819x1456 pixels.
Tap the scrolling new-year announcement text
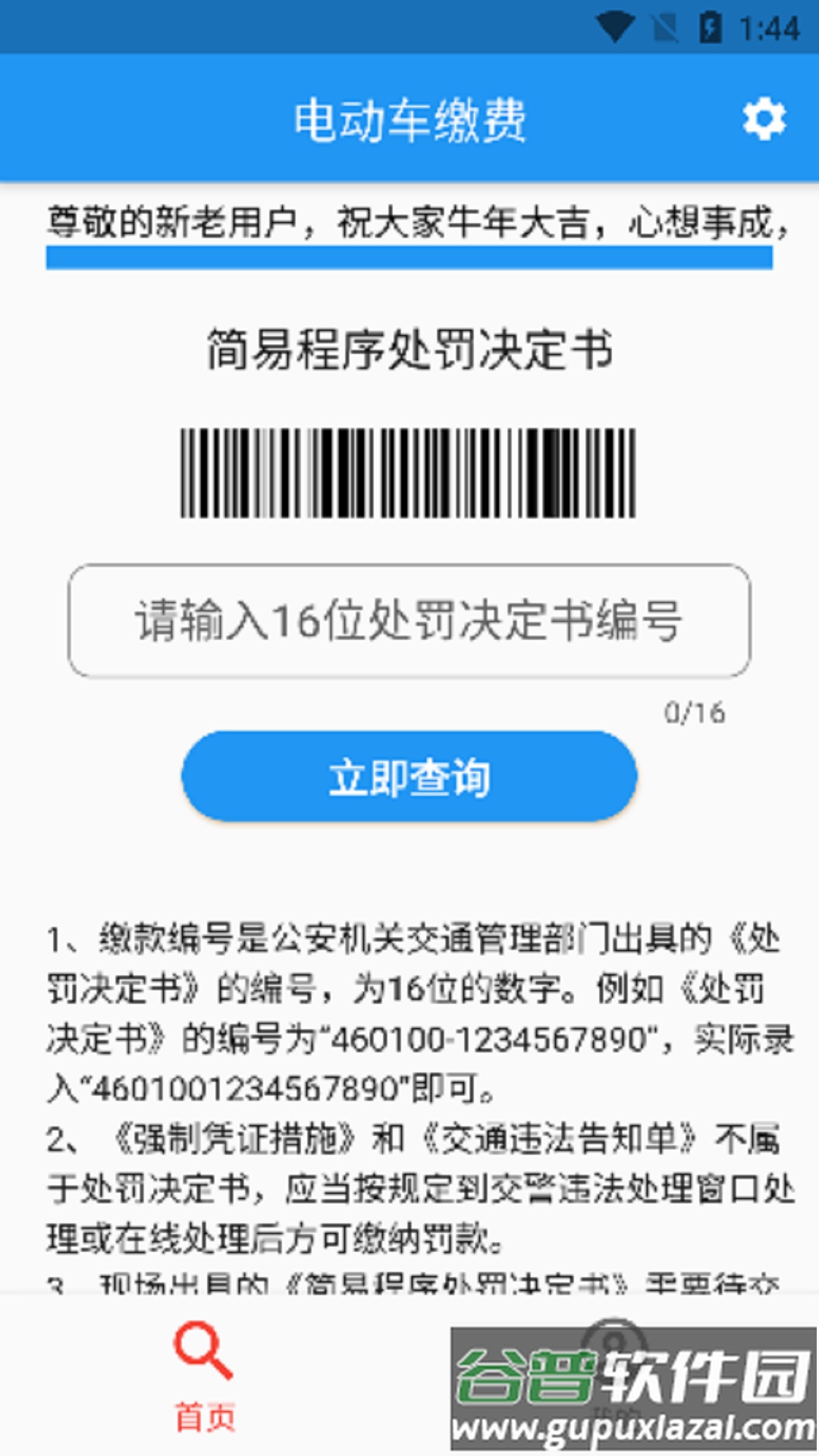pyautogui.click(x=409, y=220)
